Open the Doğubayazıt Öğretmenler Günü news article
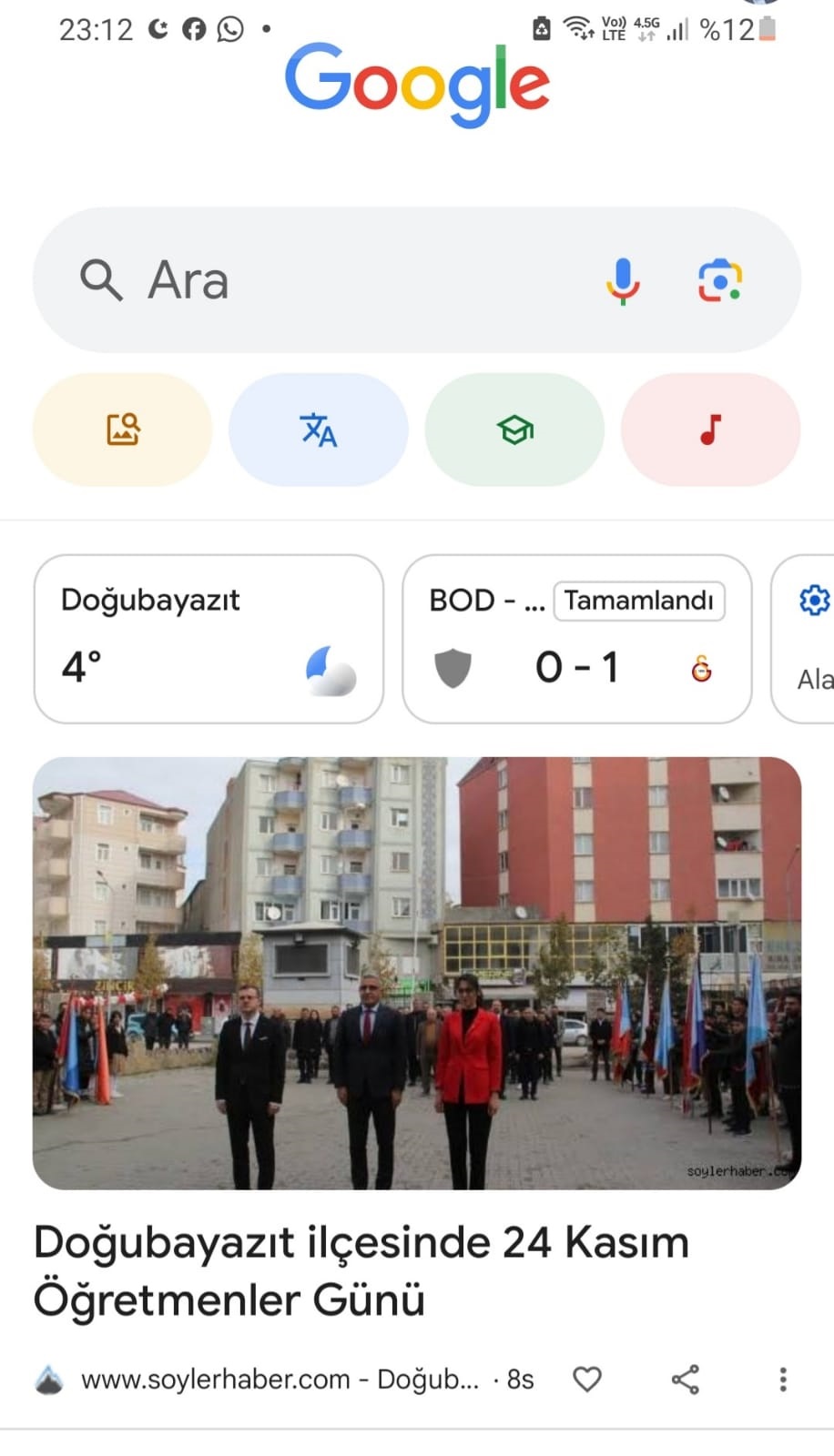The image size is (834, 1456). (x=361, y=1270)
